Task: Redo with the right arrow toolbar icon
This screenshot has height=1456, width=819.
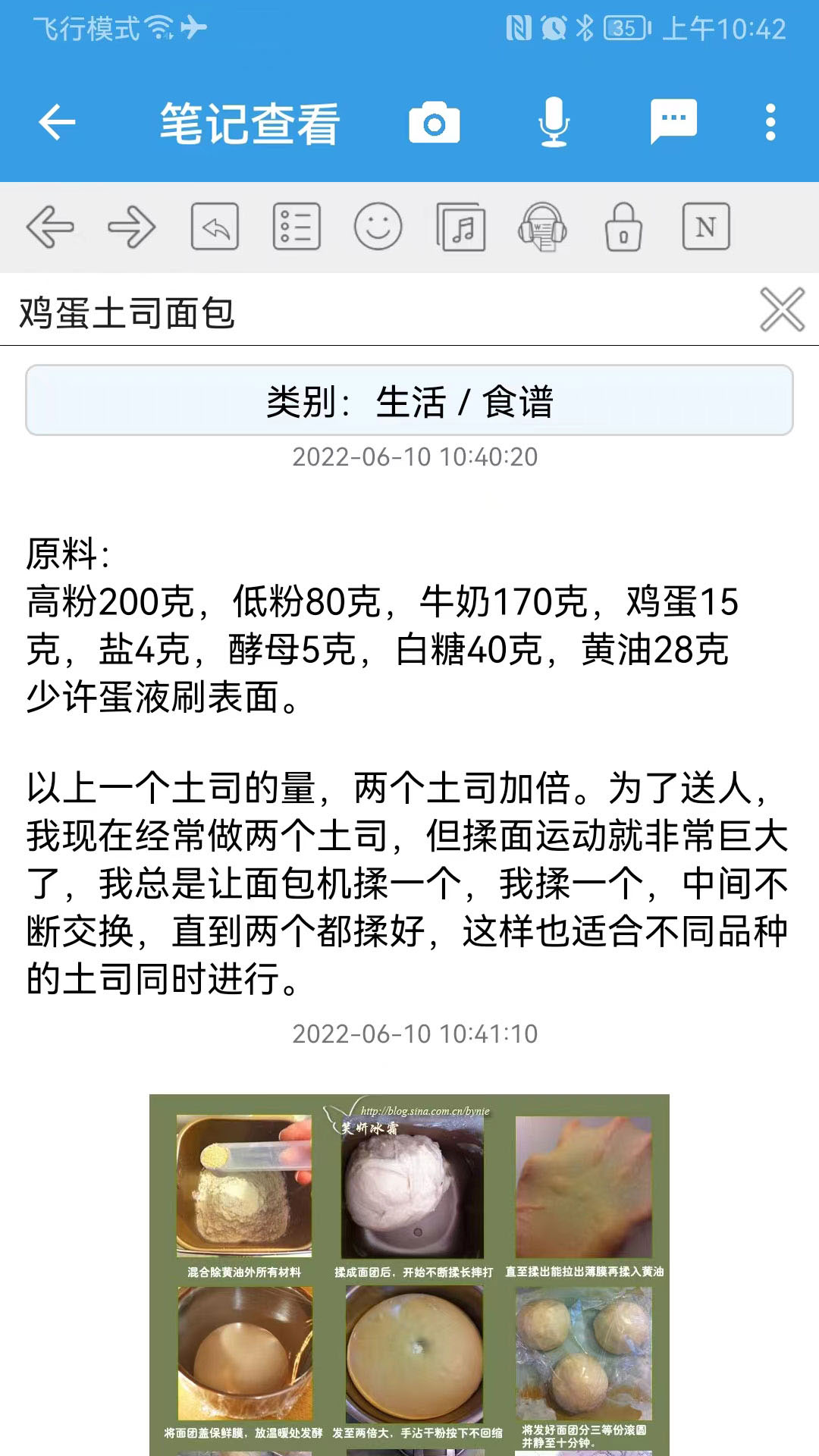Action: (133, 227)
